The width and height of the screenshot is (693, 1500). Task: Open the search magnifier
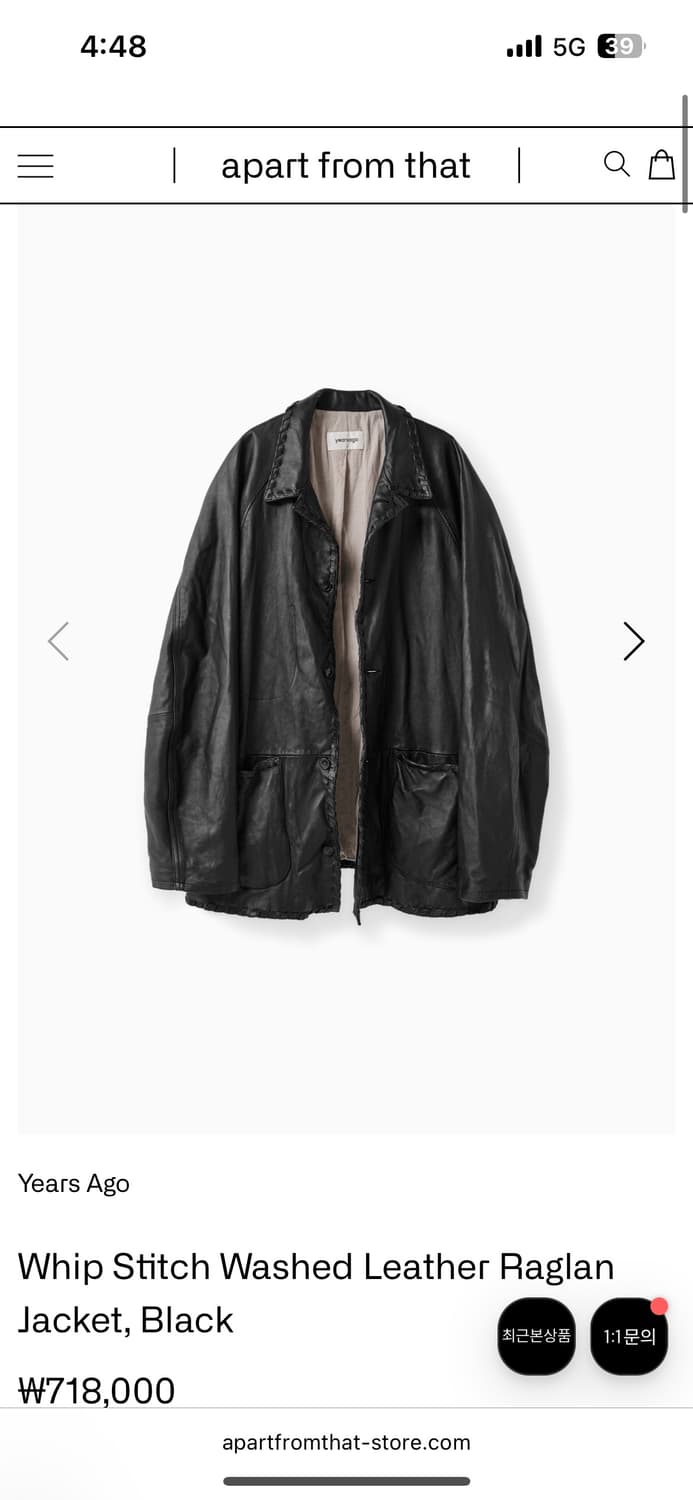[617, 164]
